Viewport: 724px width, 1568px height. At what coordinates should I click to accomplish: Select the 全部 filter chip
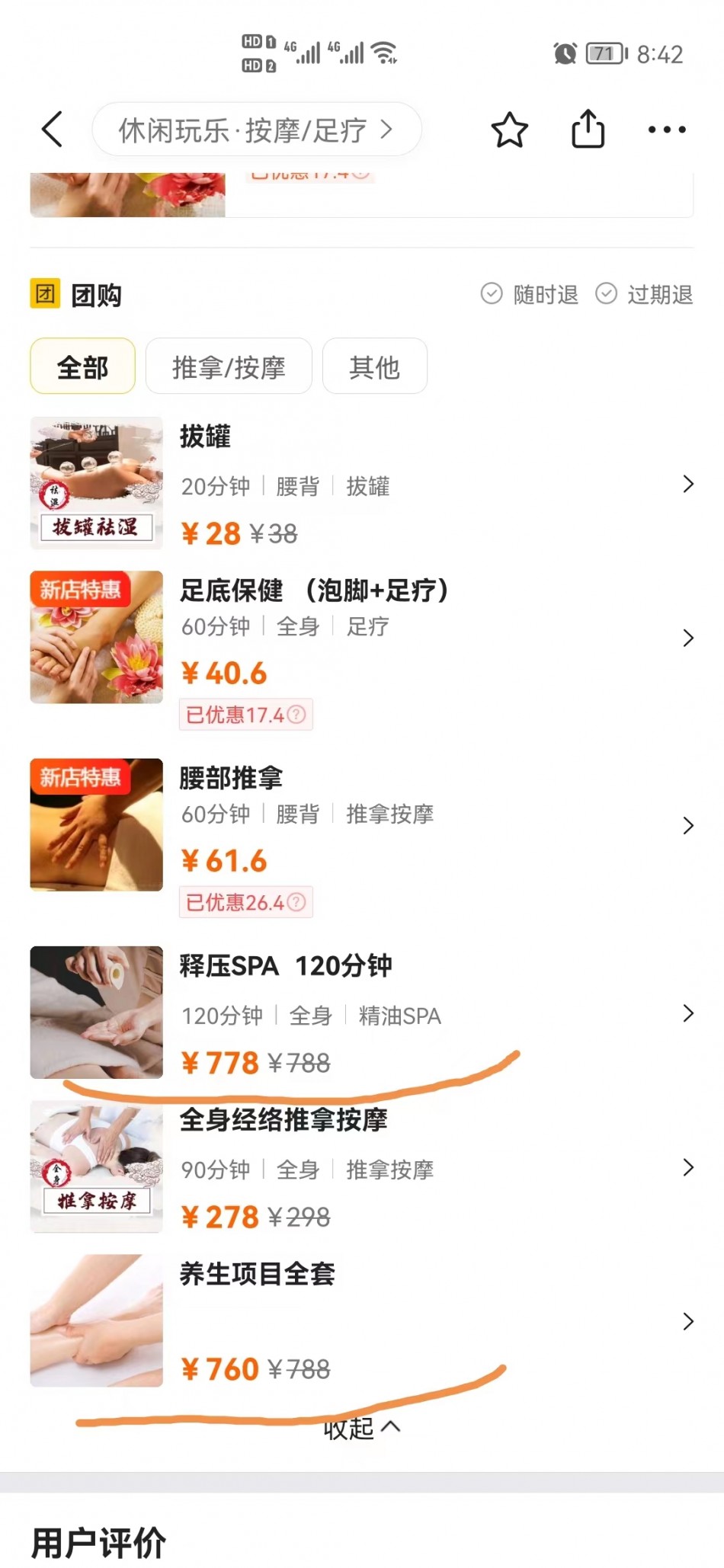[x=82, y=367]
